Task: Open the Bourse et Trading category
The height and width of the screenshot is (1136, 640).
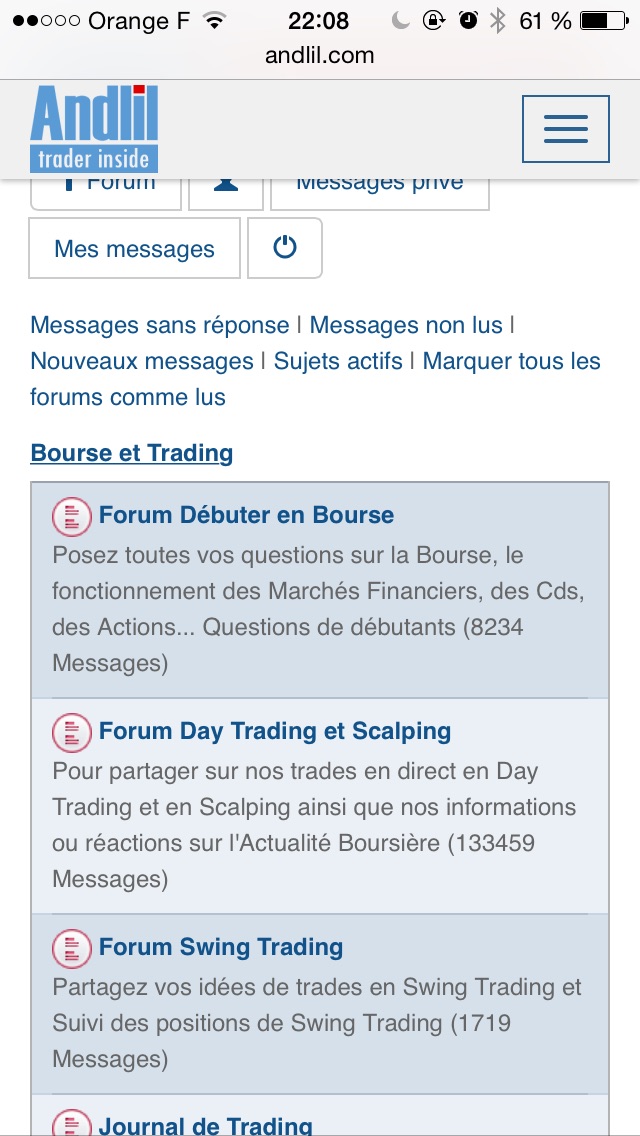Action: [131, 453]
